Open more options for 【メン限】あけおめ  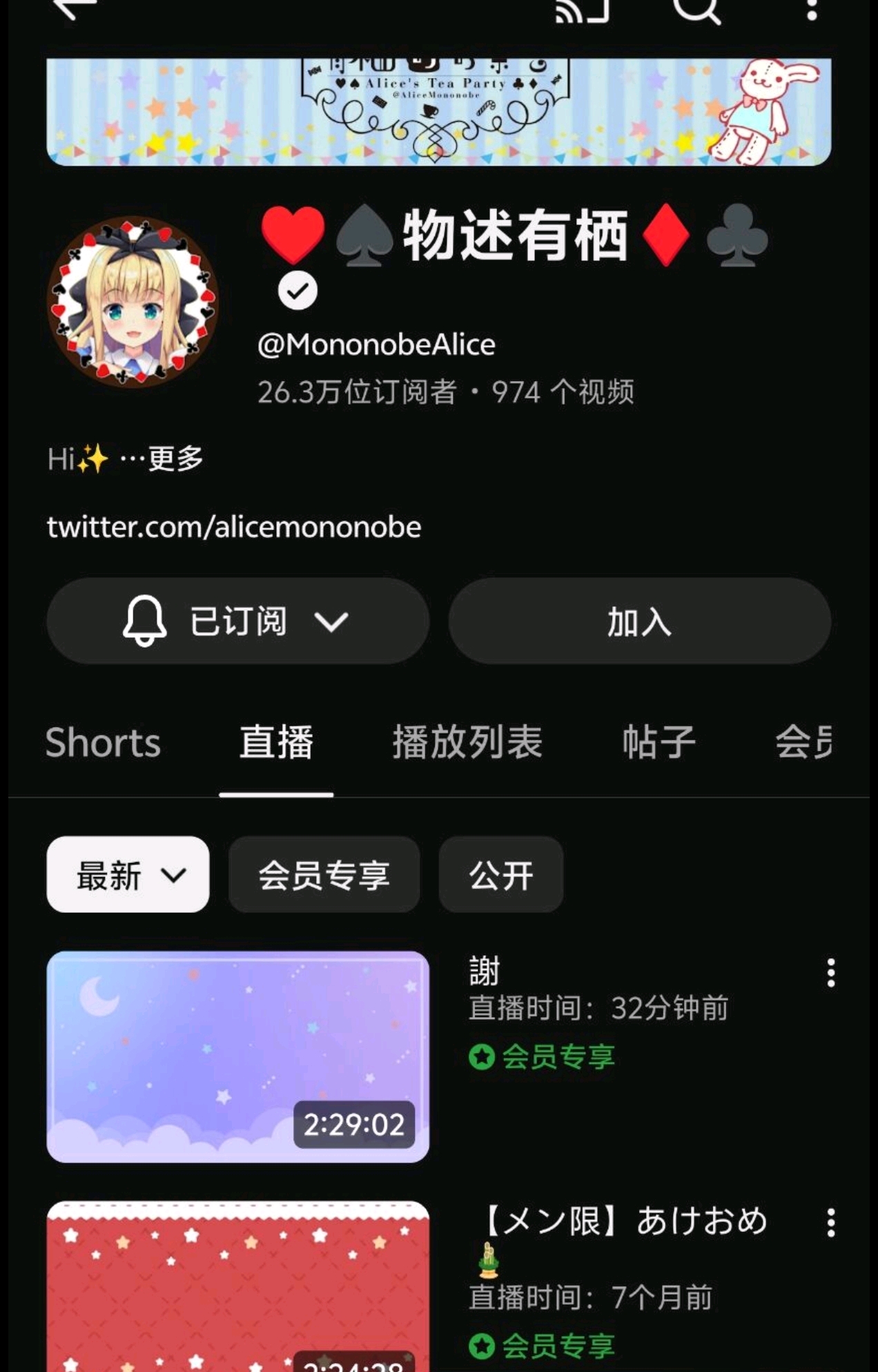tap(830, 1223)
